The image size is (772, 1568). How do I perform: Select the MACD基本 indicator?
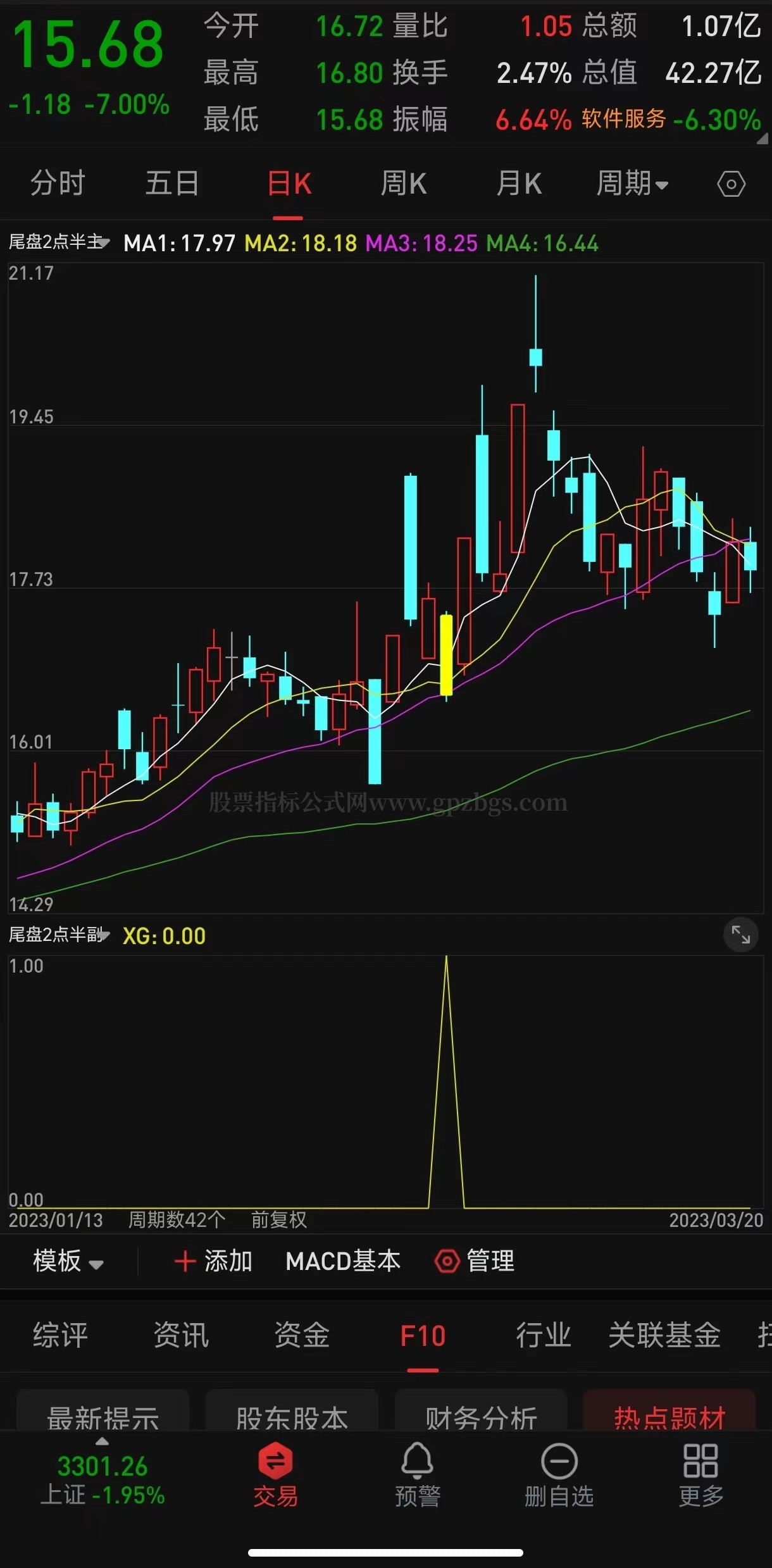coord(343,1261)
